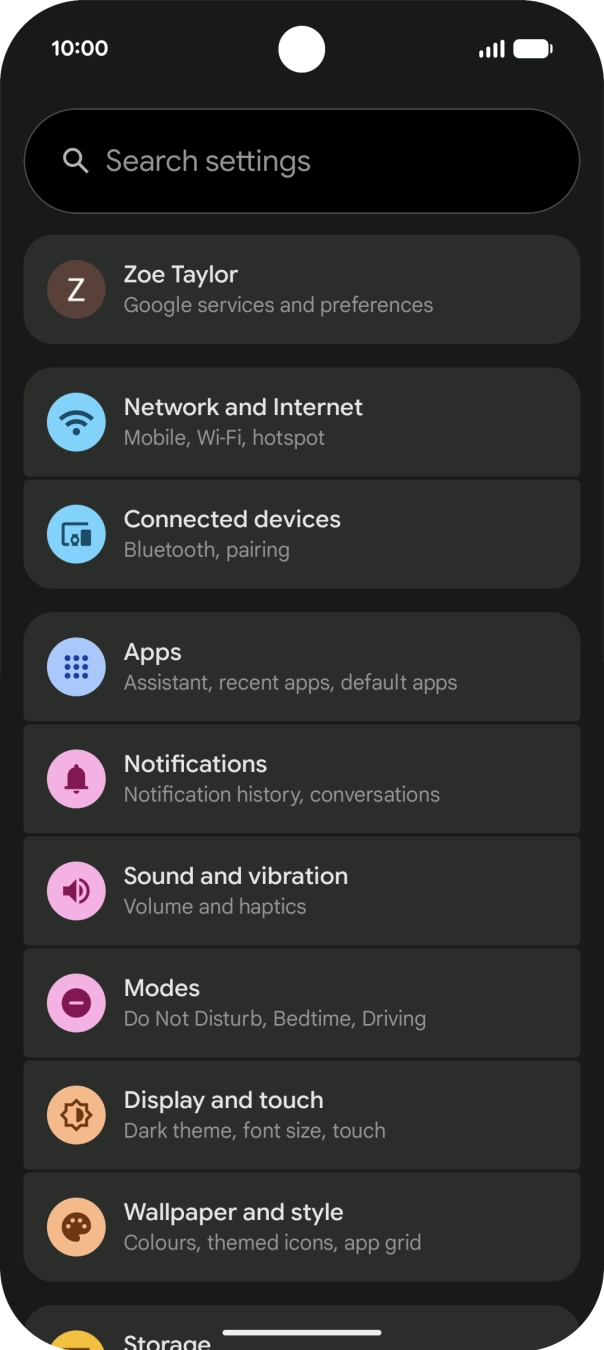Open Sound and vibration settings
Viewport: 604px width, 1350px height.
click(x=302, y=891)
